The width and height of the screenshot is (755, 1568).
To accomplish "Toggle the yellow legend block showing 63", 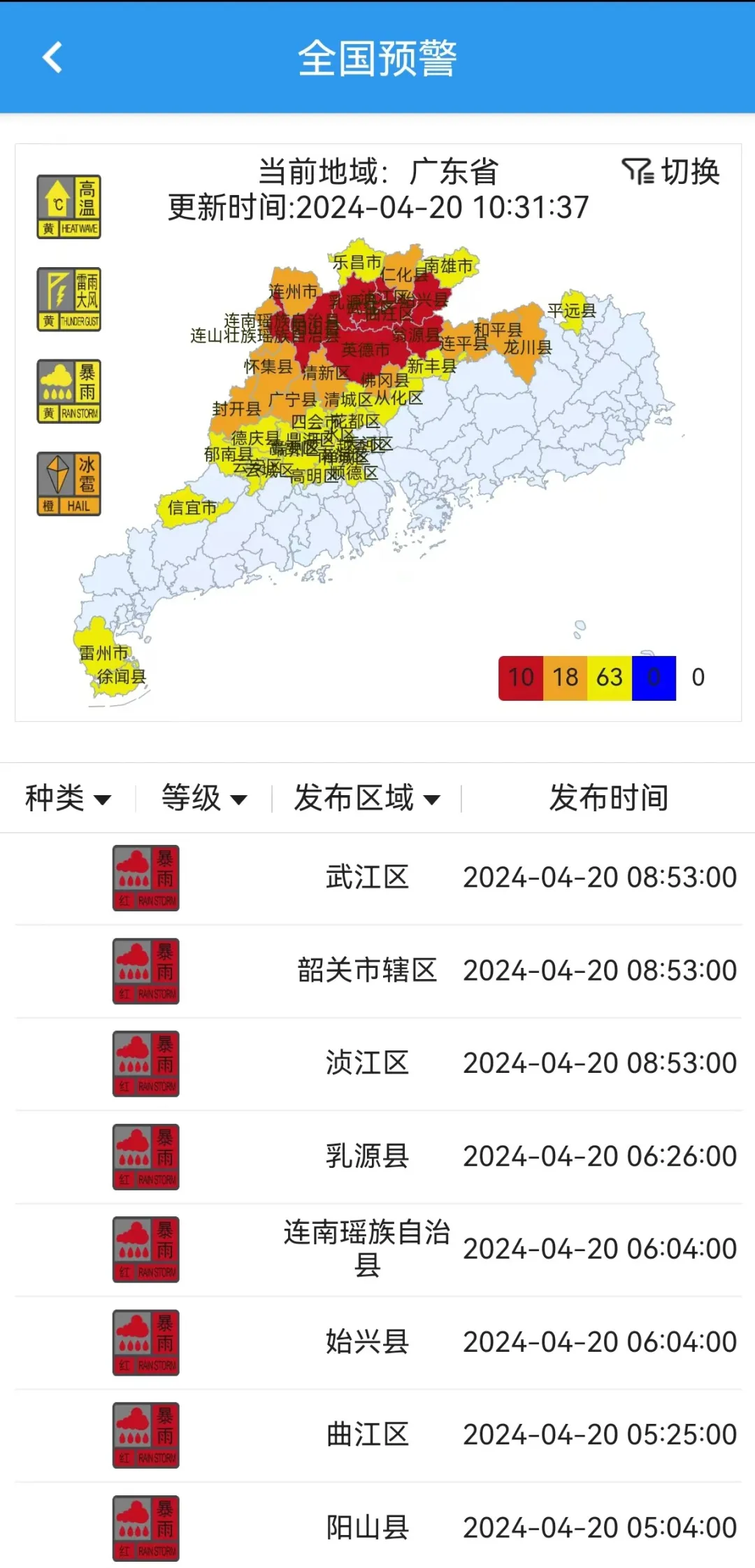I will [609, 677].
